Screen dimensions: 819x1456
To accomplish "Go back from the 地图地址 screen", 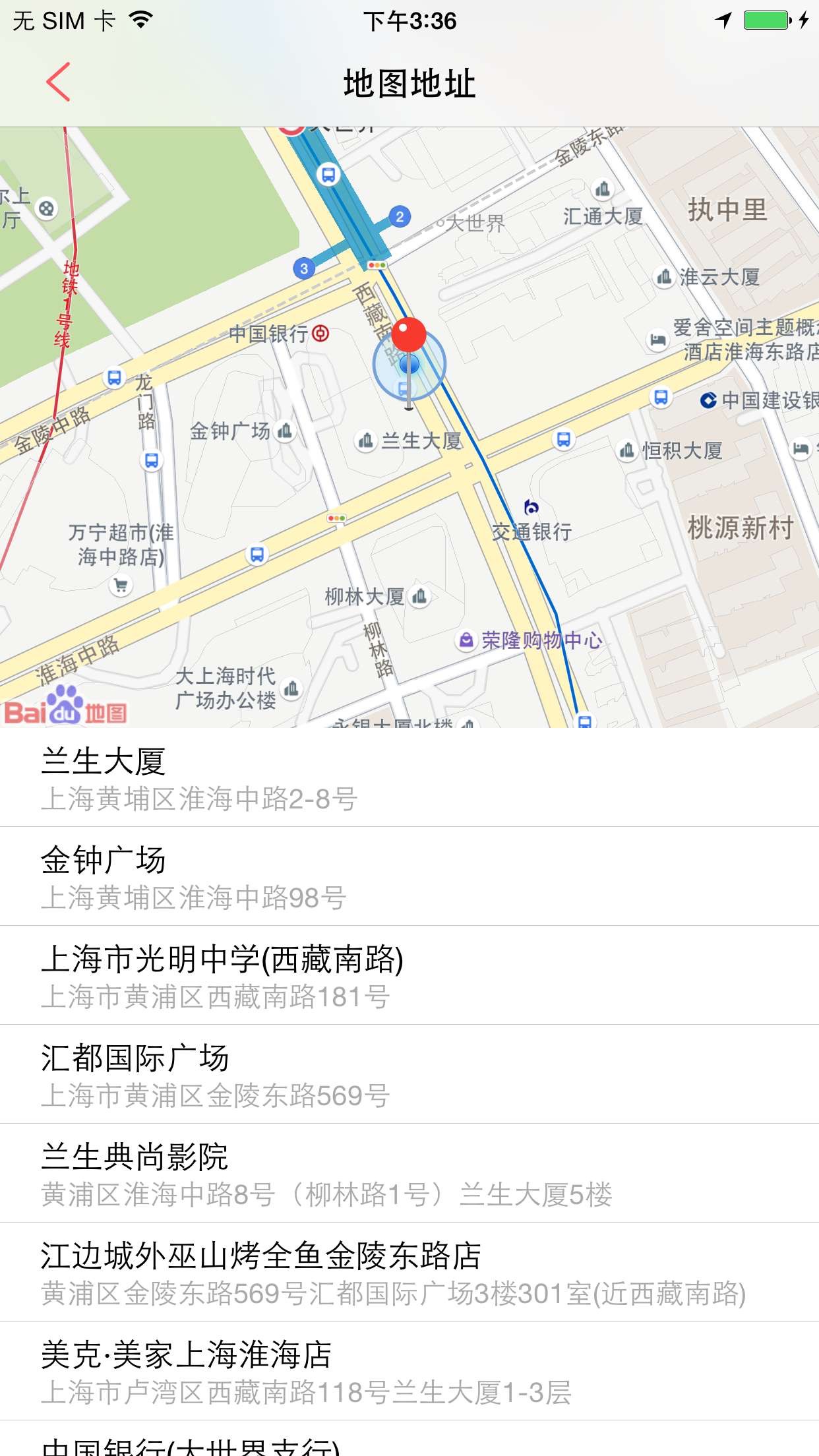I will (58, 82).
